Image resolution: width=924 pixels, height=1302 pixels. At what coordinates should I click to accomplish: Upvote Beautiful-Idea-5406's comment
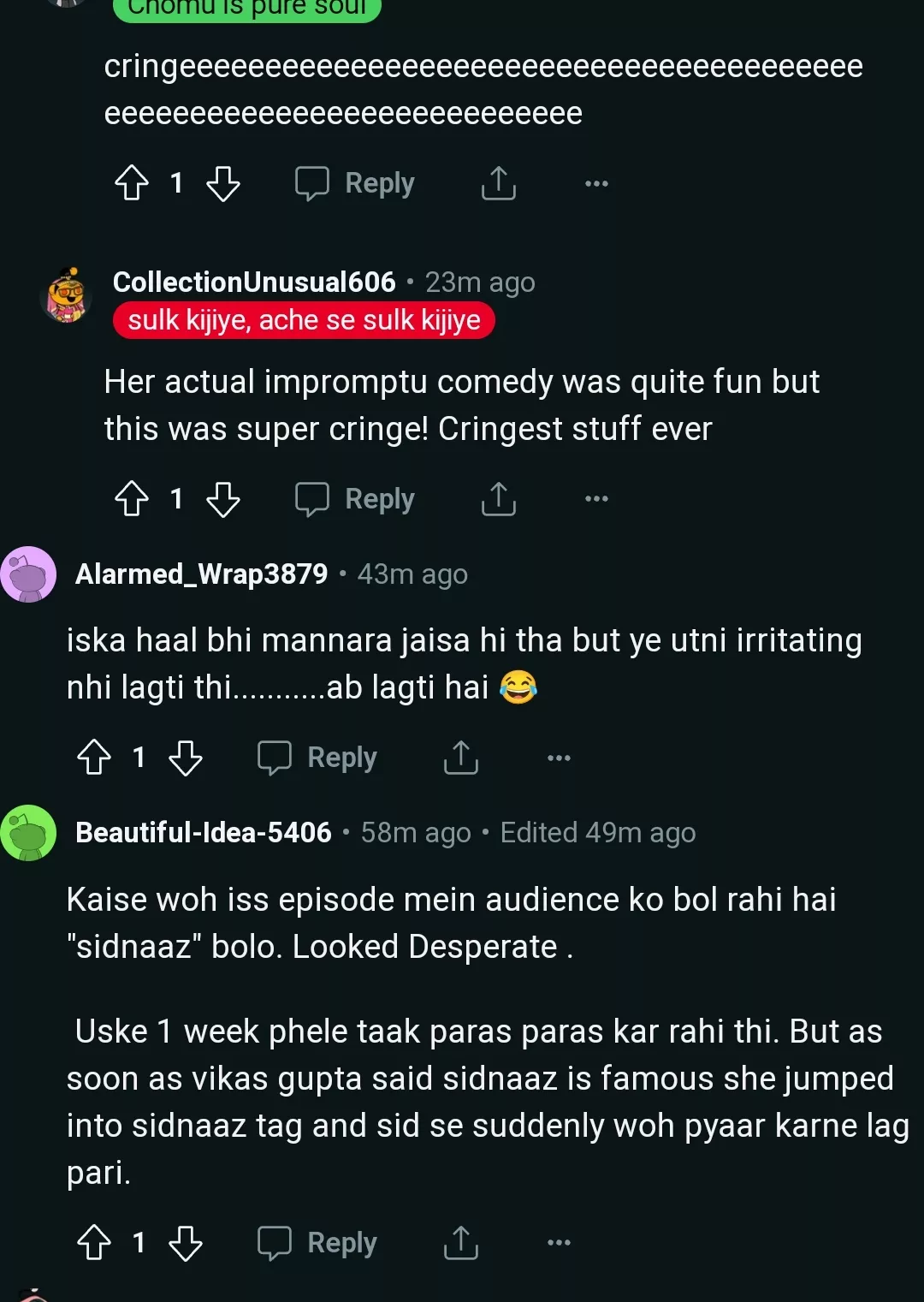click(94, 1242)
